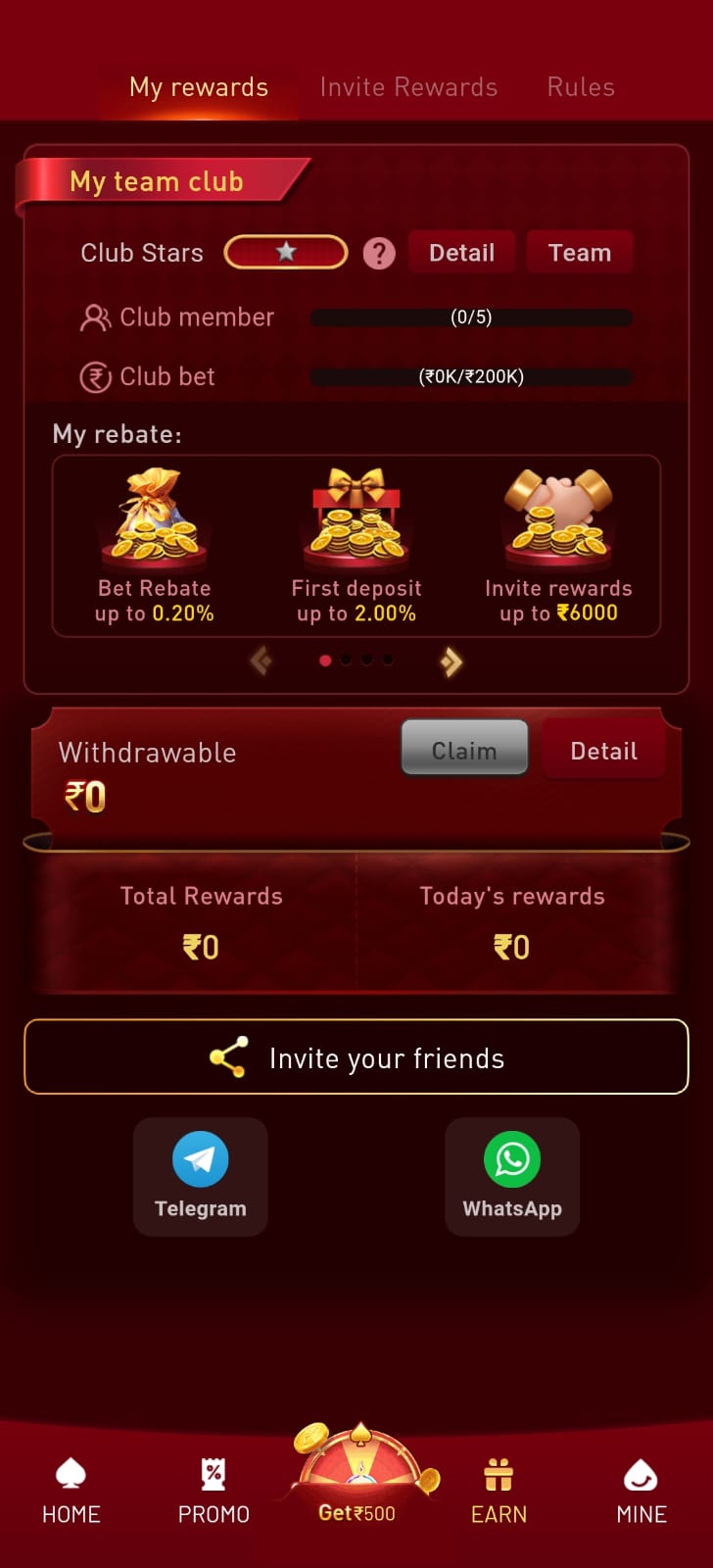Show next rebate with the right arrow
Viewport: 713px width, 1568px height.
(451, 661)
